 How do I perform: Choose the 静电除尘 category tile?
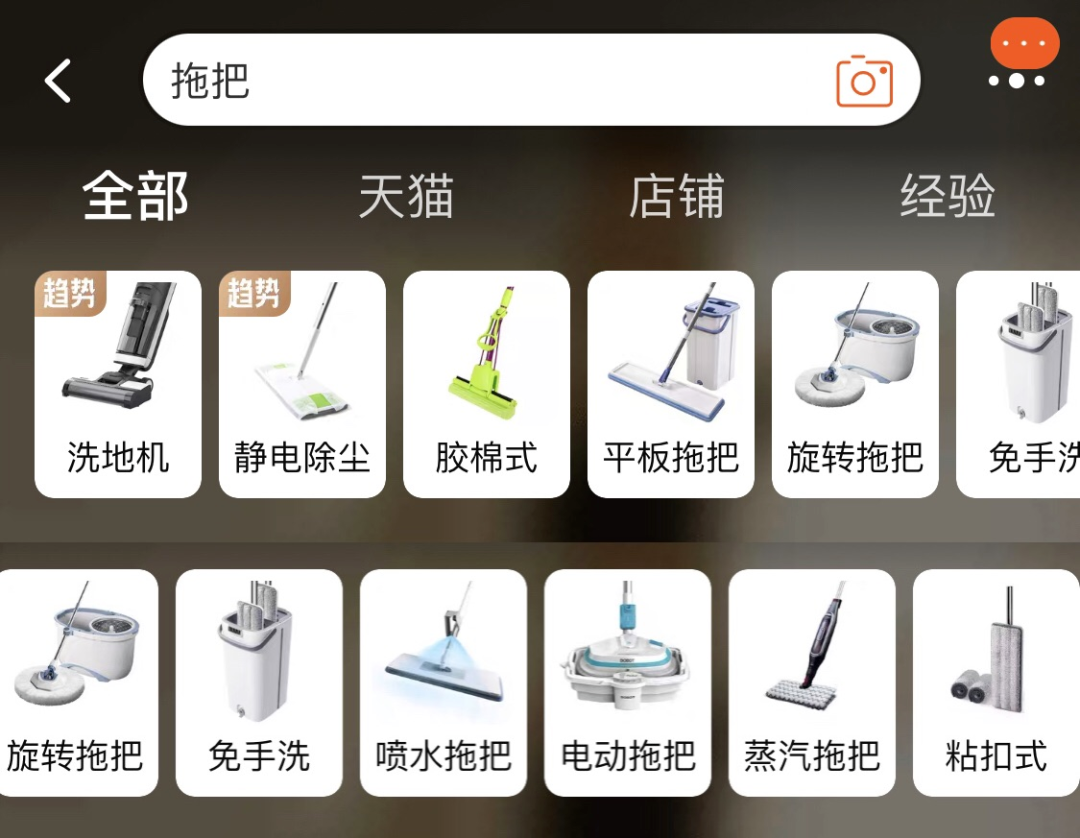(302, 384)
